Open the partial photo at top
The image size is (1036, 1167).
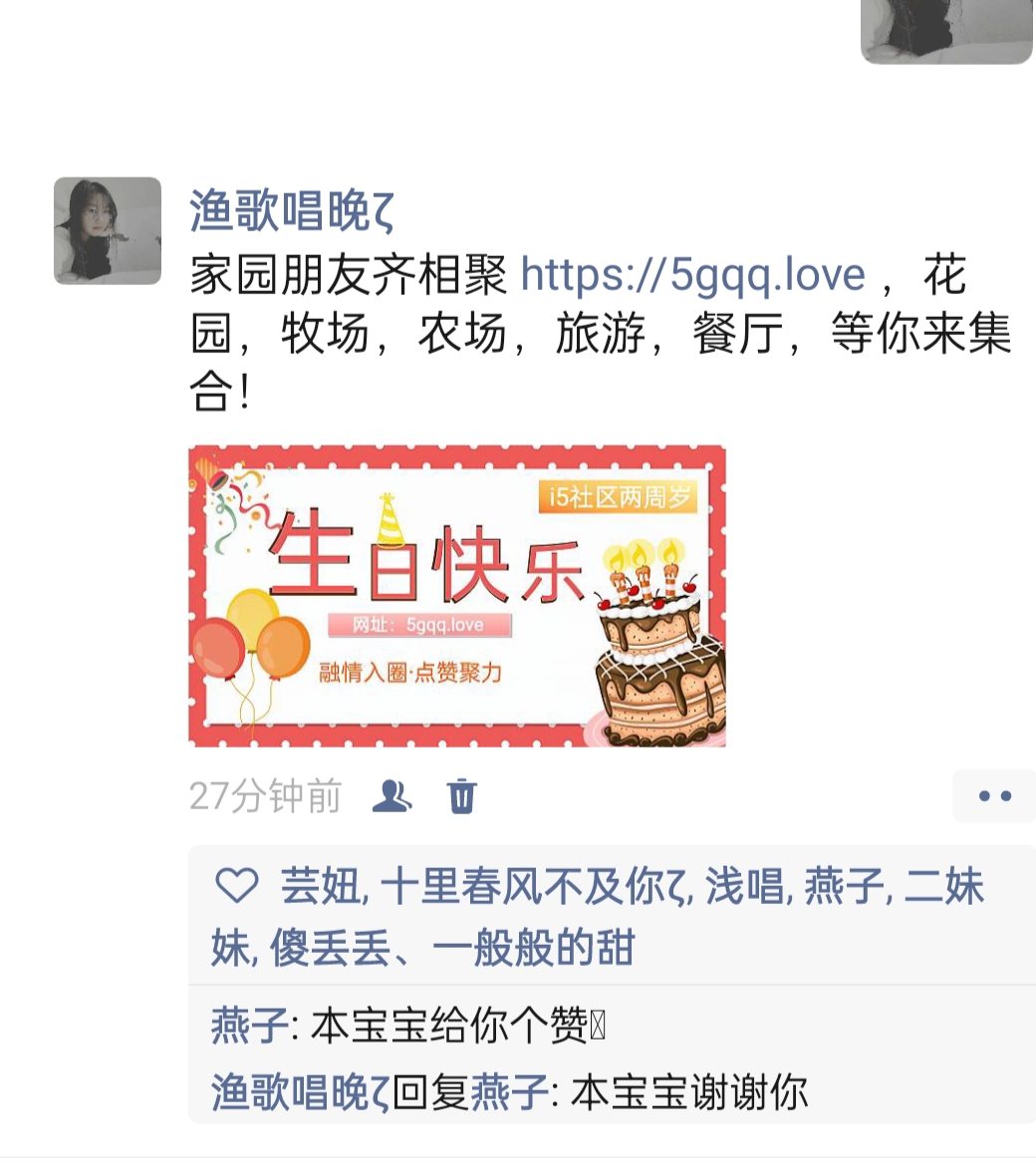coord(946,31)
